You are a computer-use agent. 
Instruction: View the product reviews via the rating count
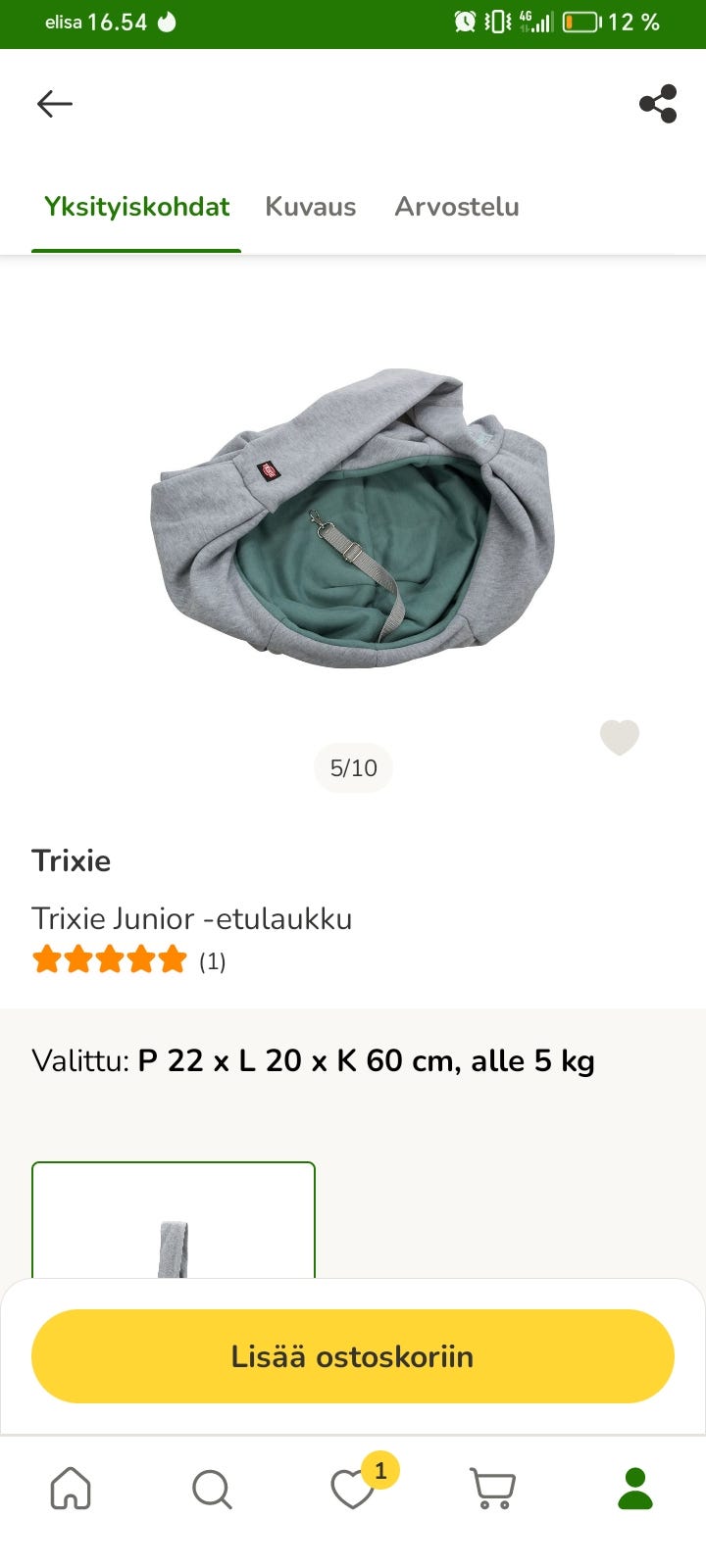coord(212,961)
